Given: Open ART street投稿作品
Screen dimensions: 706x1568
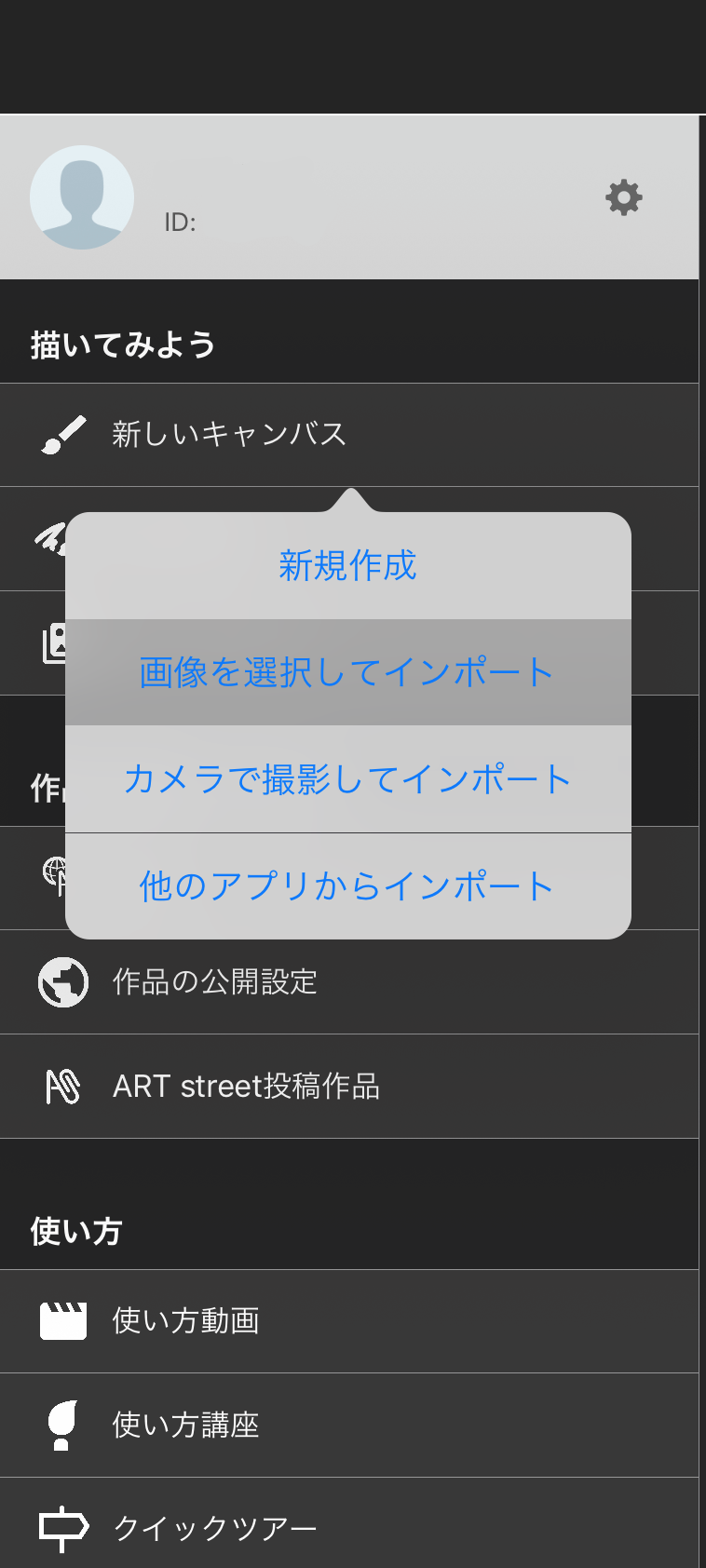Looking at the screenshot, I should pyautogui.click(x=349, y=1087).
